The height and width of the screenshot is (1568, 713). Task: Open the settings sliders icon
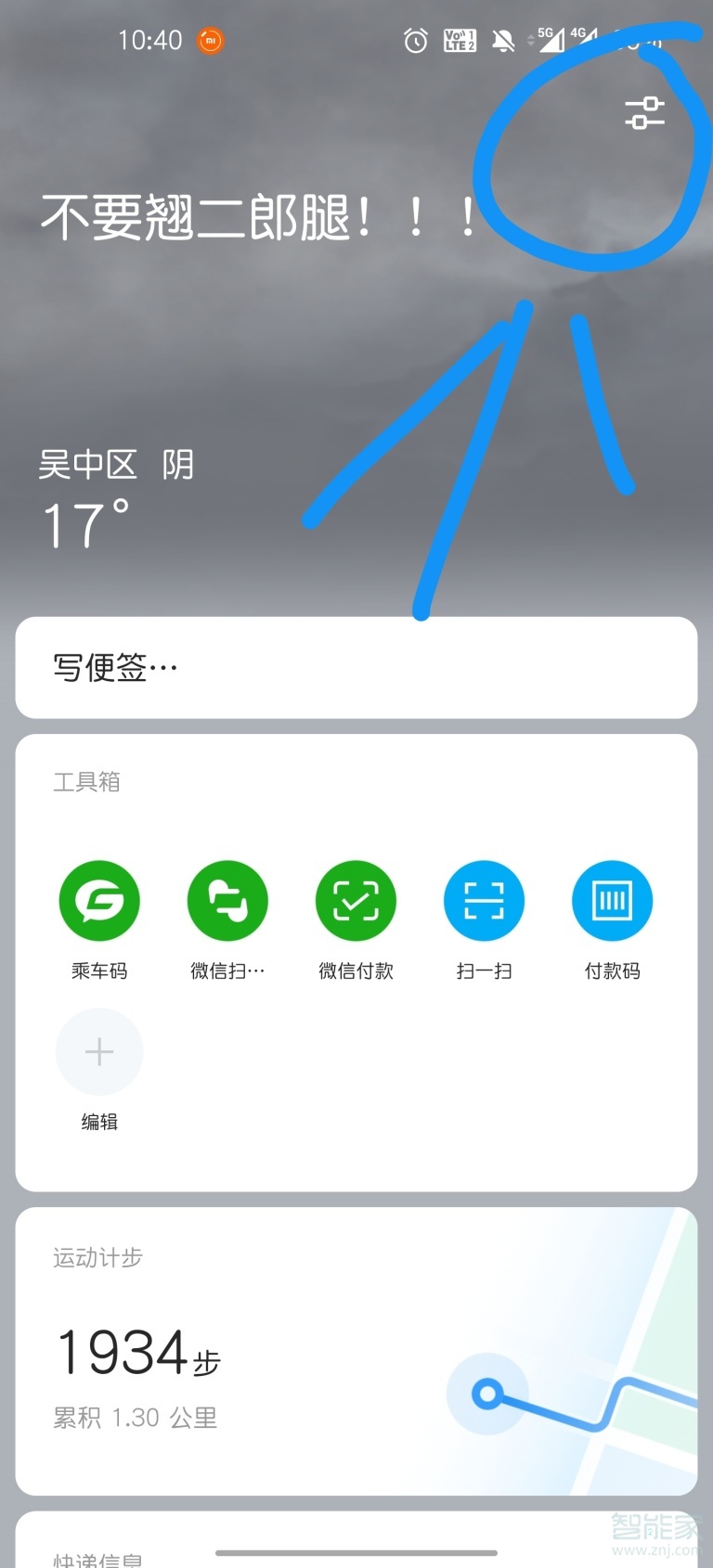pos(645,113)
